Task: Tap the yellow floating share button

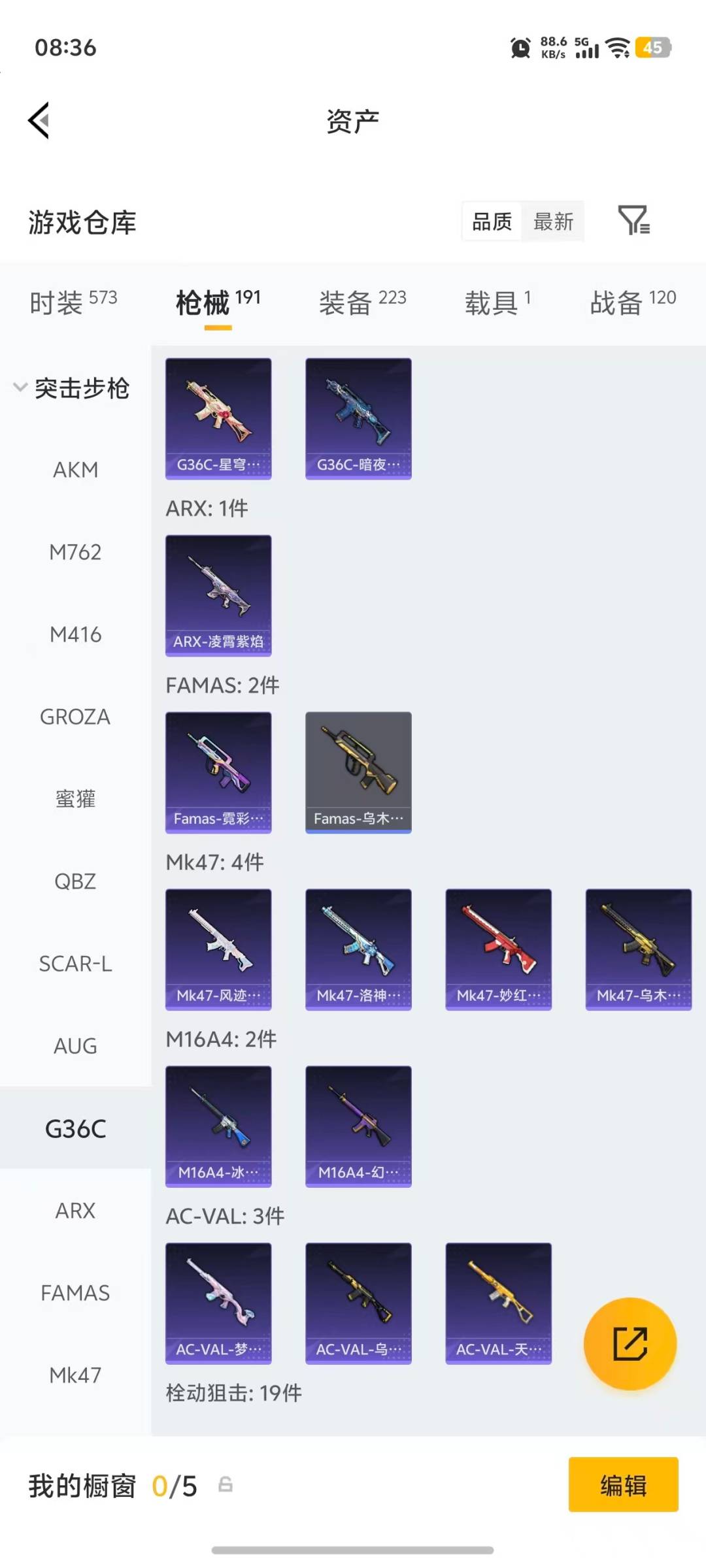Action: [x=630, y=1344]
